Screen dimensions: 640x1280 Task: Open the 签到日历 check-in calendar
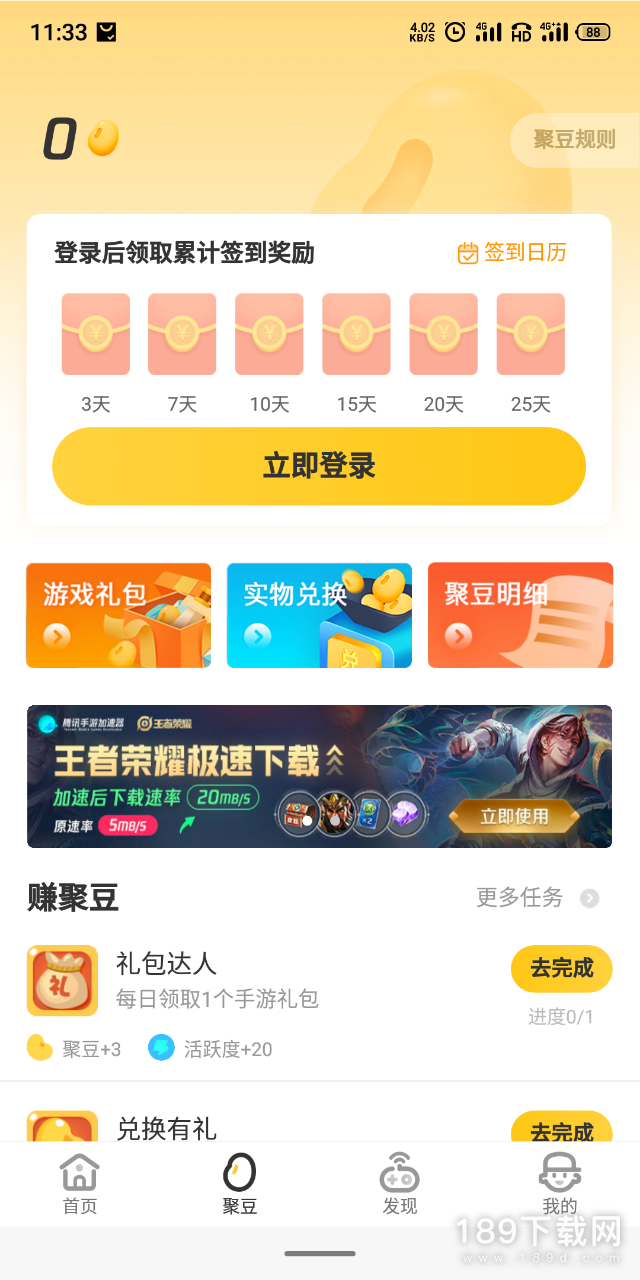tap(512, 253)
